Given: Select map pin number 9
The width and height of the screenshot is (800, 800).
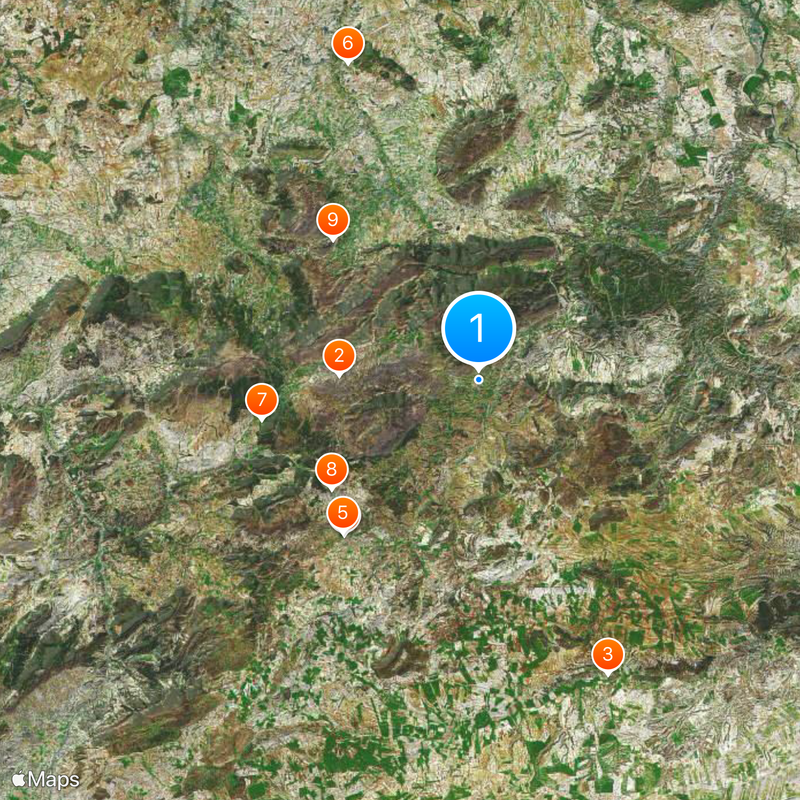Looking at the screenshot, I should pyautogui.click(x=332, y=219).
